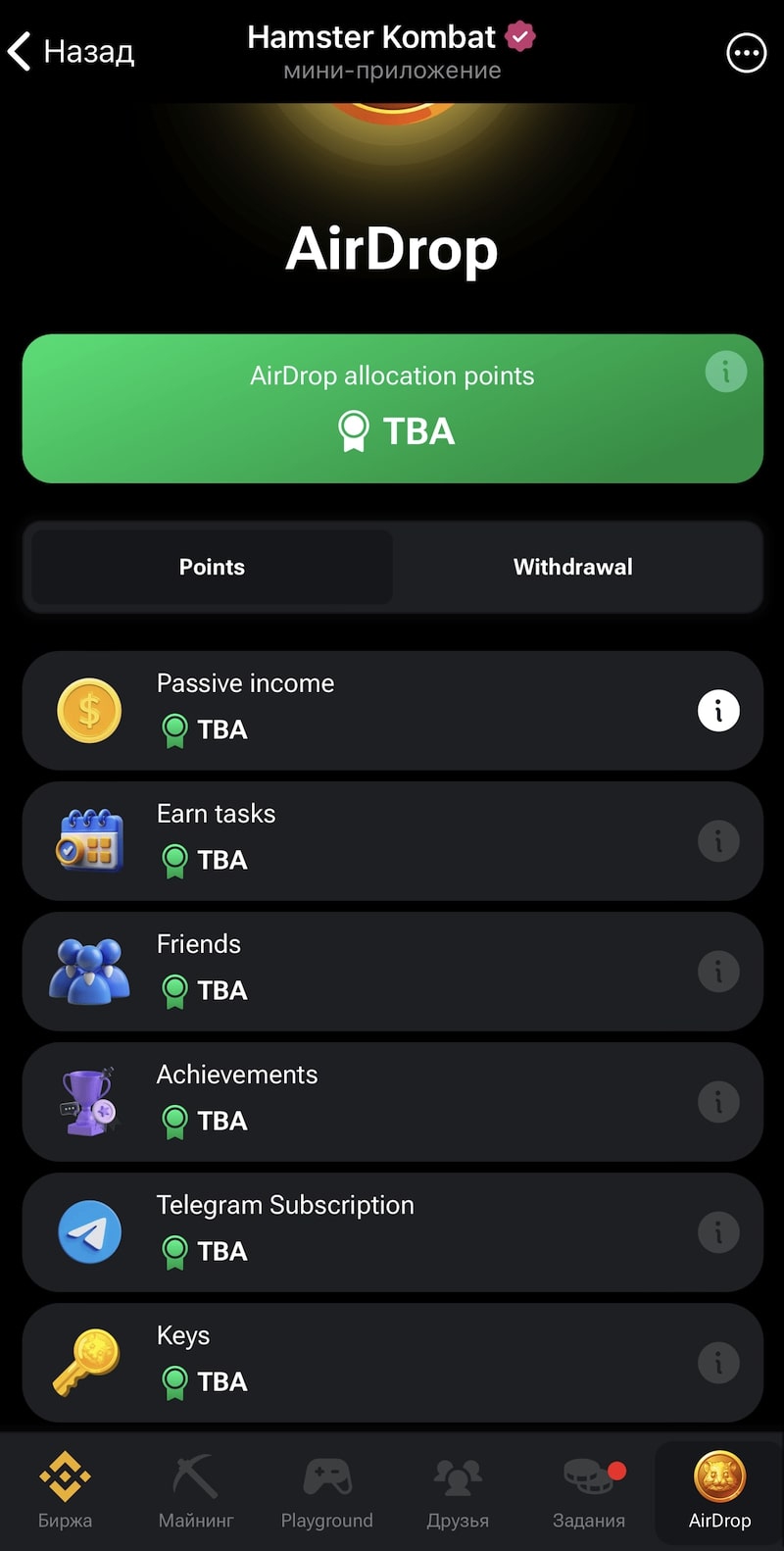
Task: Show info about Friends points
Action: [718, 972]
